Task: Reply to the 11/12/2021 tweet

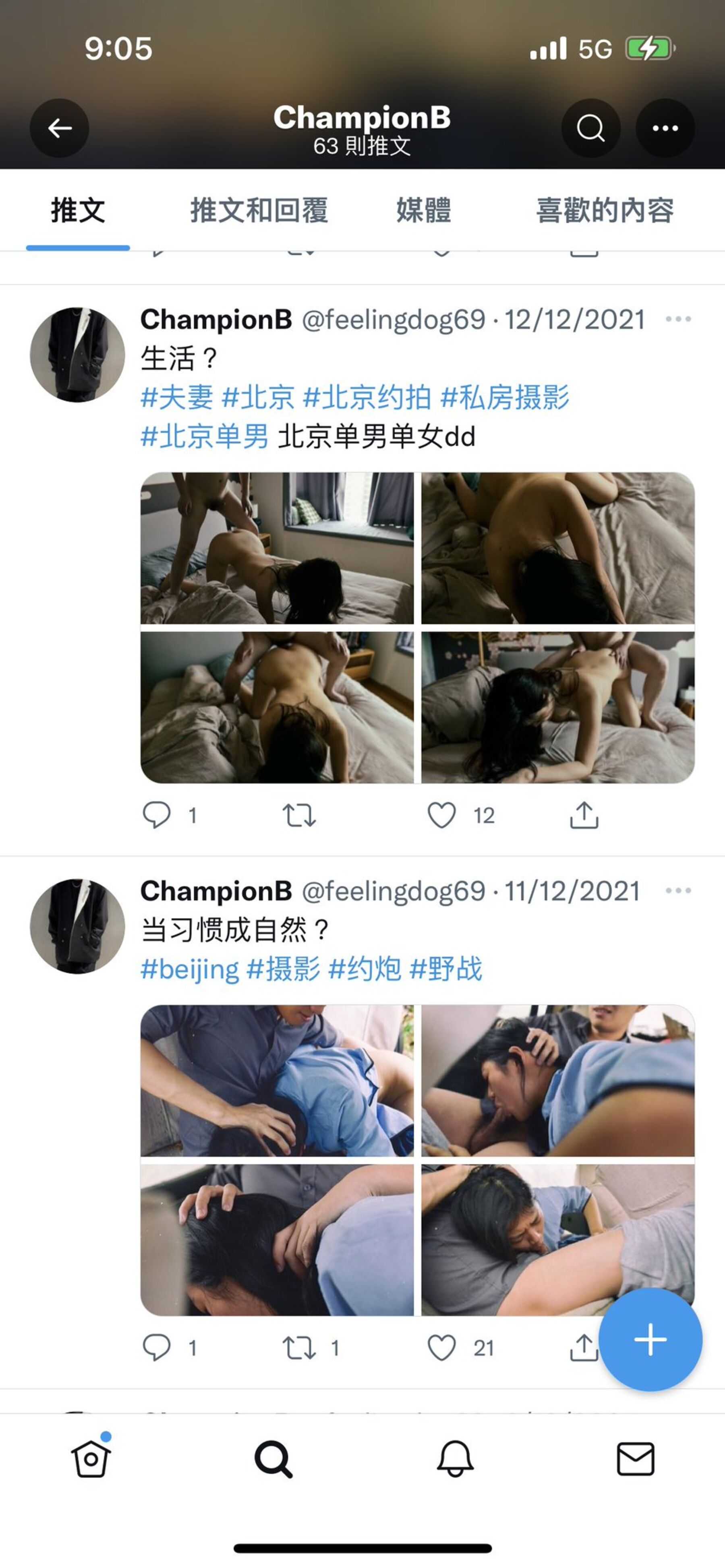Action: tap(157, 1348)
